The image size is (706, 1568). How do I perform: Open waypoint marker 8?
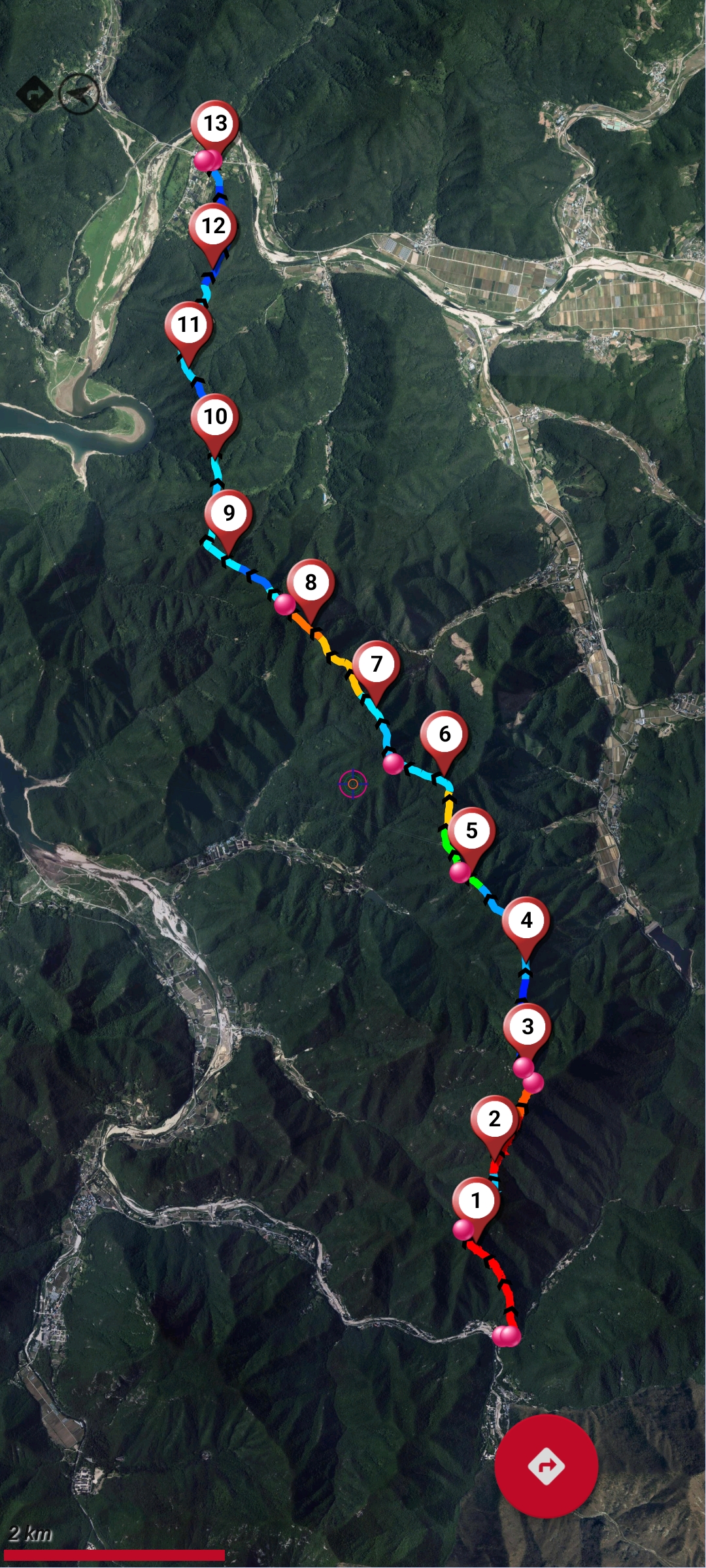pyautogui.click(x=311, y=582)
